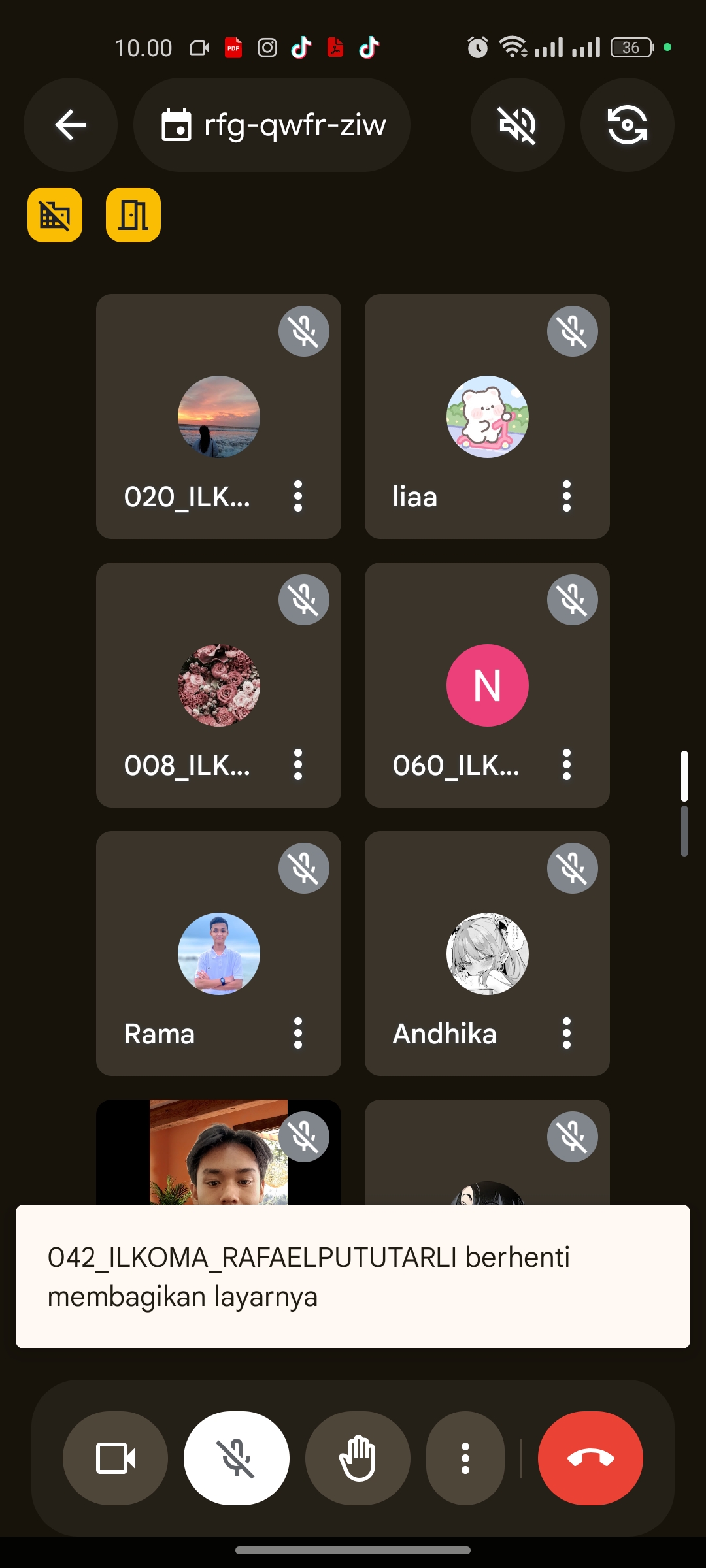This screenshot has height=1568, width=706.
Task: Open options for participant 020_ILK...
Action: 298,497
